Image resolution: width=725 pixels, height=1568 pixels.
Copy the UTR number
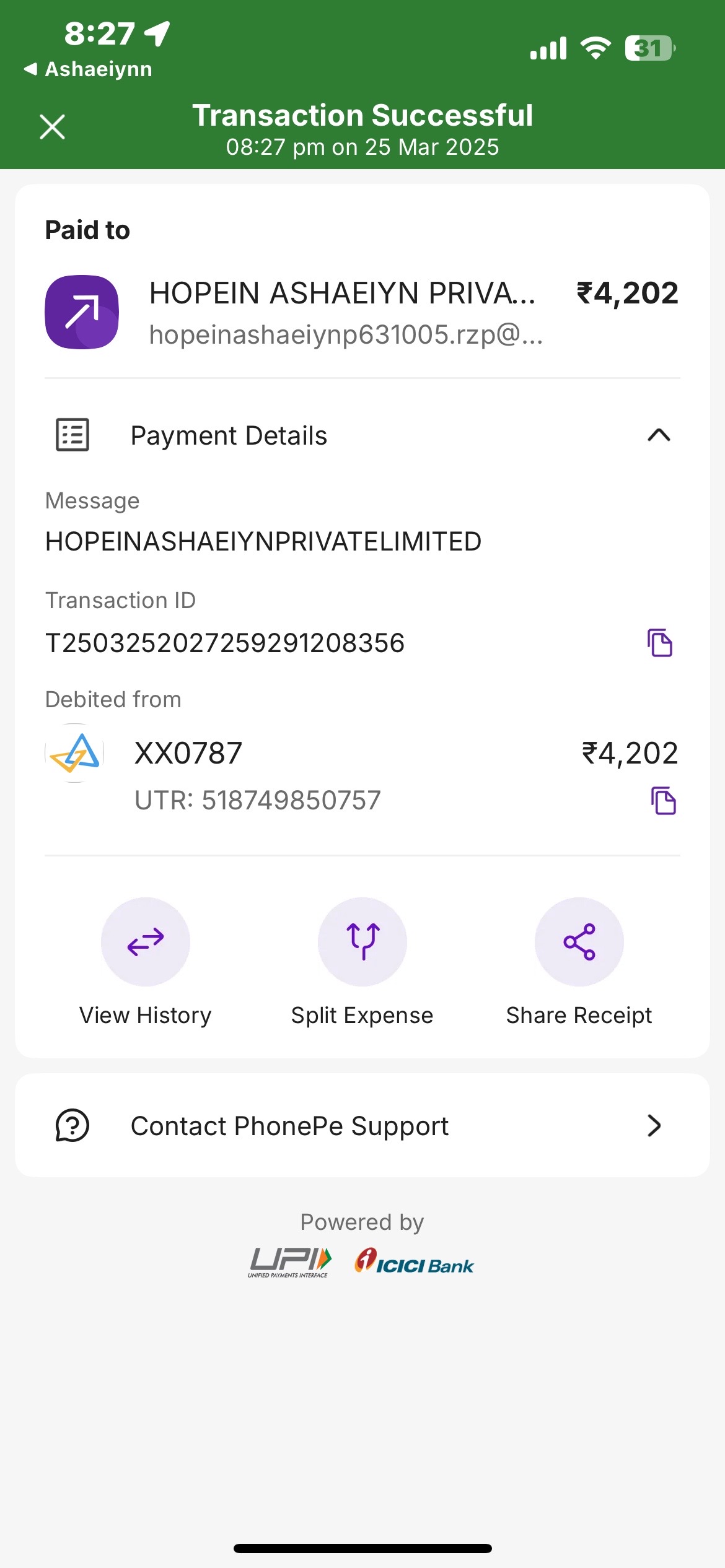point(663,801)
